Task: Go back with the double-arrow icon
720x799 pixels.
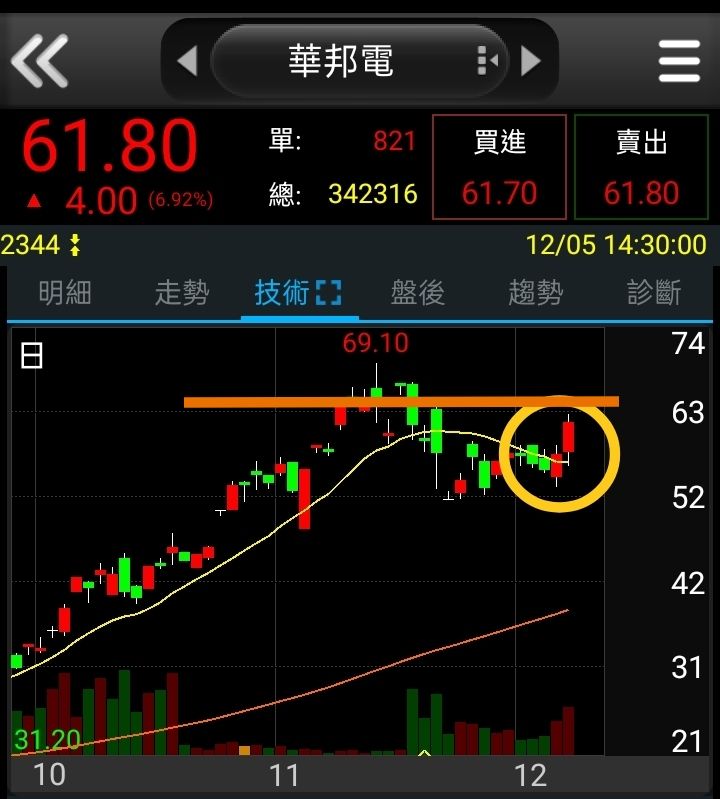Action: pyautogui.click(x=40, y=61)
